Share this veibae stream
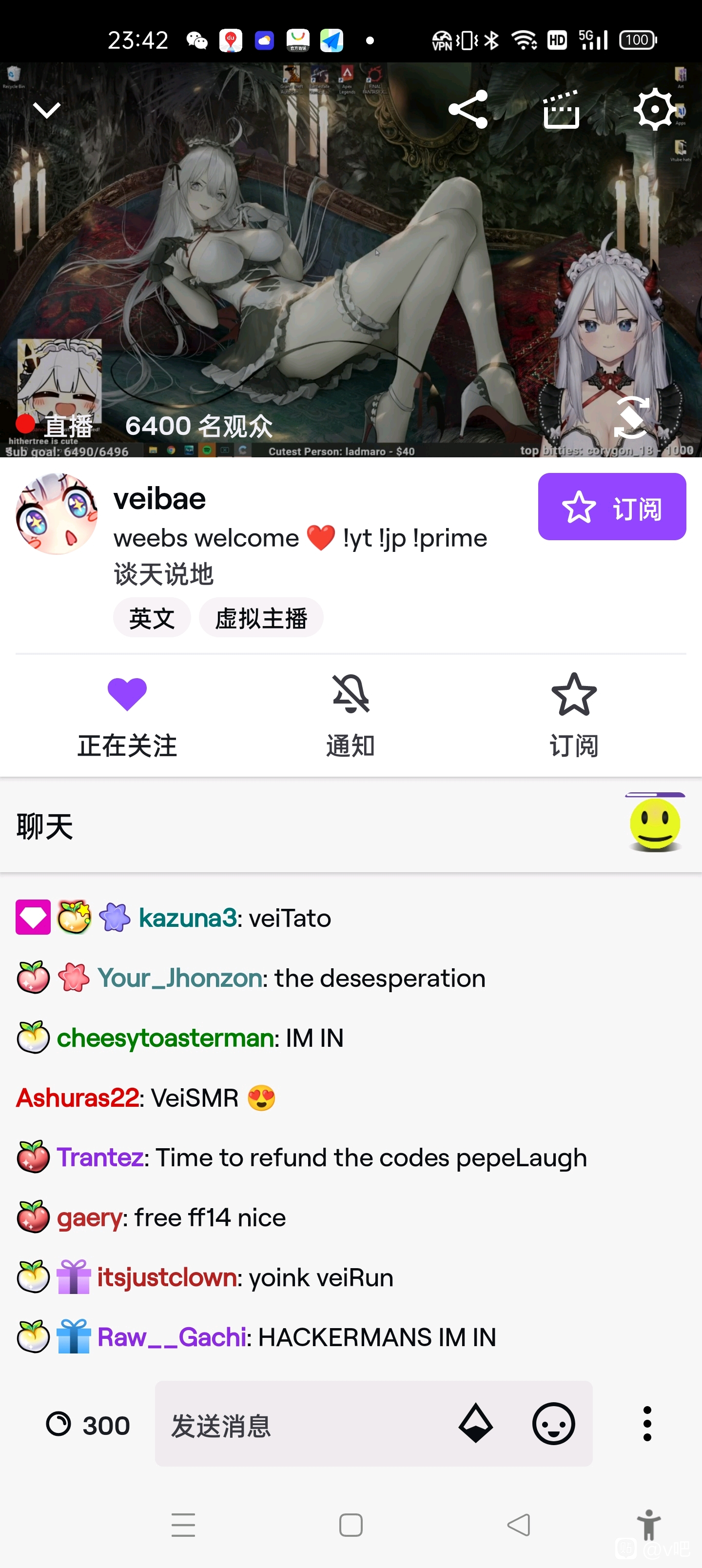The width and height of the screenshot is (702, 1568). point(468,110)
